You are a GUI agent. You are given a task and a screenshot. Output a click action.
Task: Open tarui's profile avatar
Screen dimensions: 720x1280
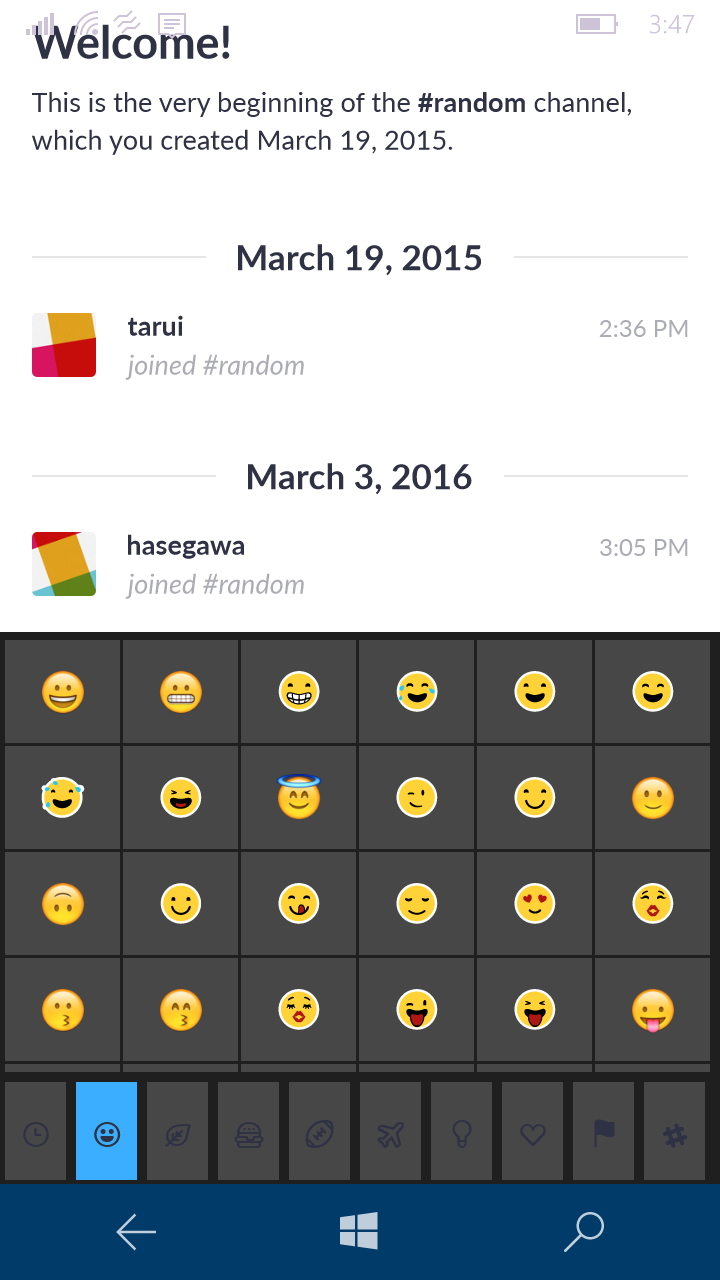64,345
